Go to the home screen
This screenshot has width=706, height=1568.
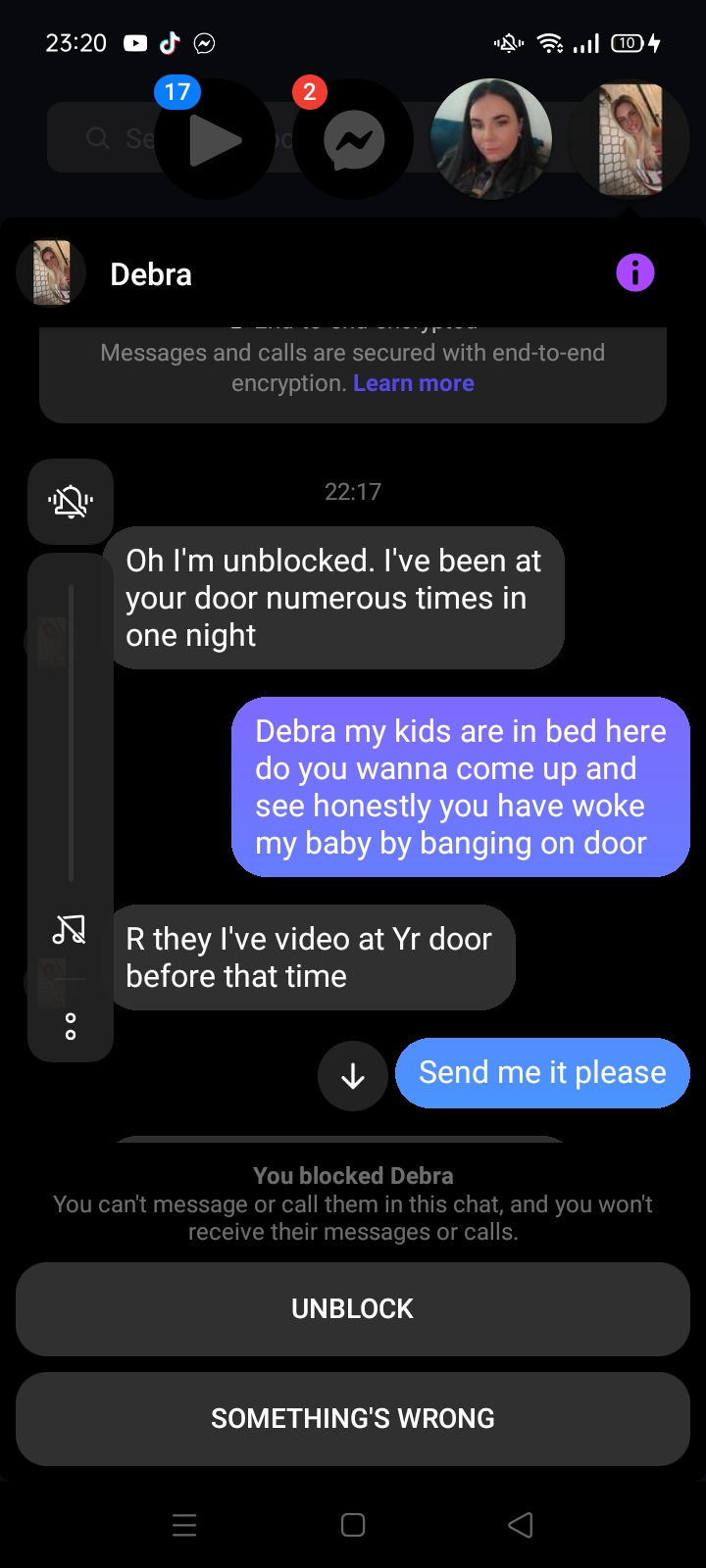pyautogui.click(x=353, y=1524)
